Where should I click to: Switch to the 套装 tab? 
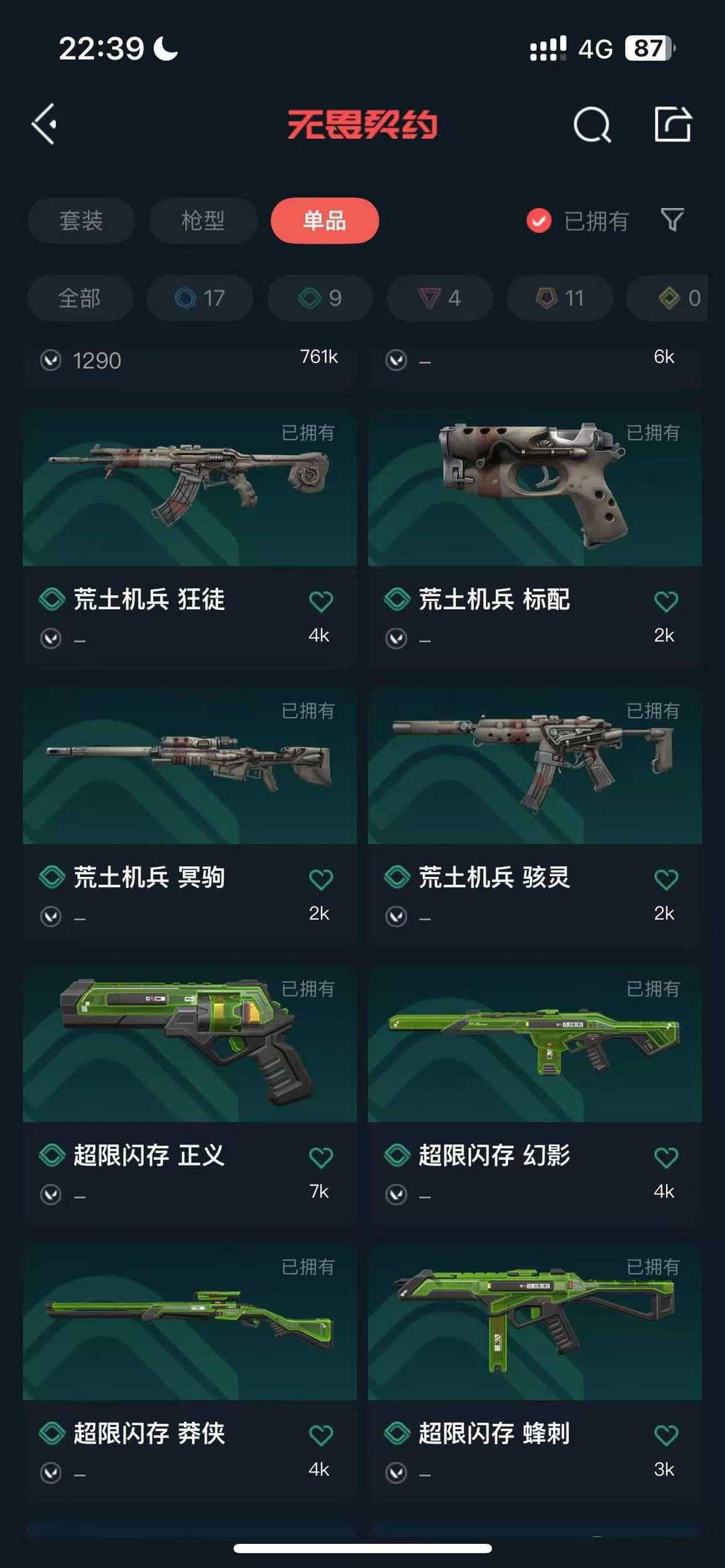click(x=81, y=221)
